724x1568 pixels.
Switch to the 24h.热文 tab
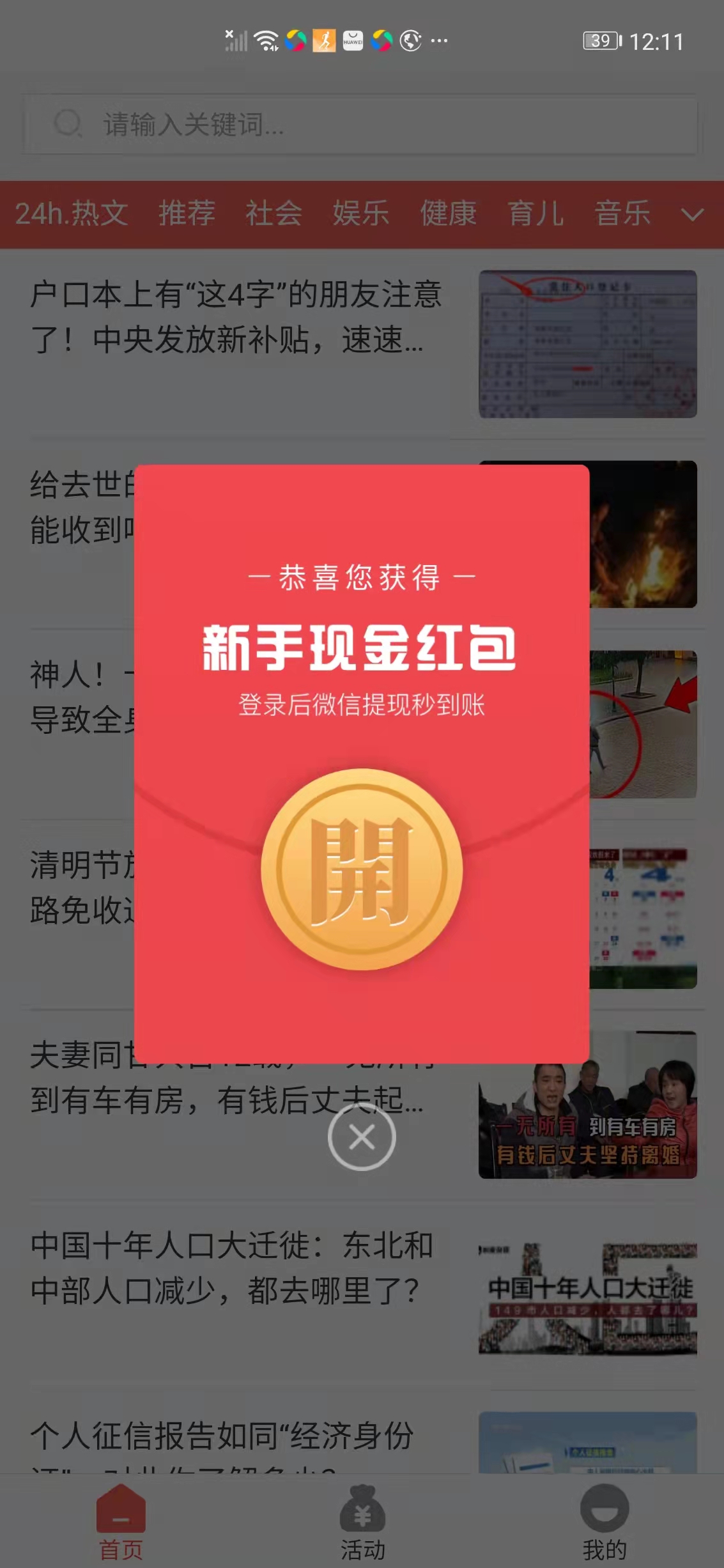[x=72, y=213]
